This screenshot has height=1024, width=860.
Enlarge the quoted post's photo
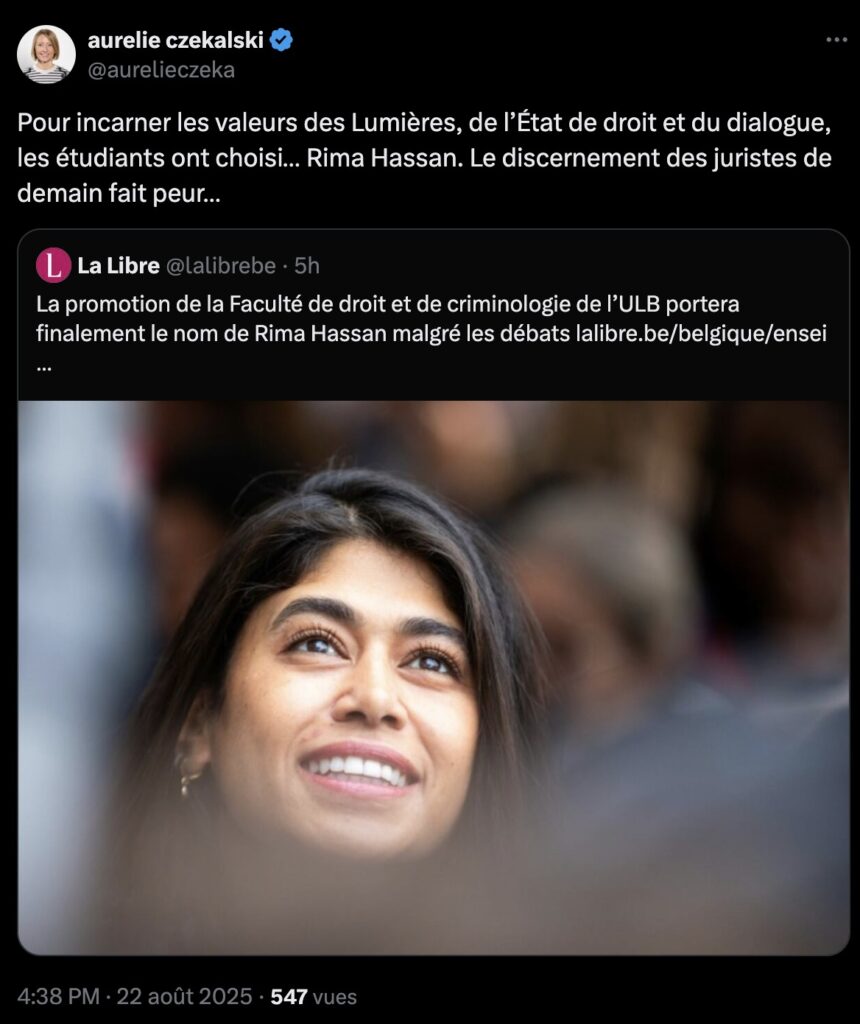[x=433, y=676]
